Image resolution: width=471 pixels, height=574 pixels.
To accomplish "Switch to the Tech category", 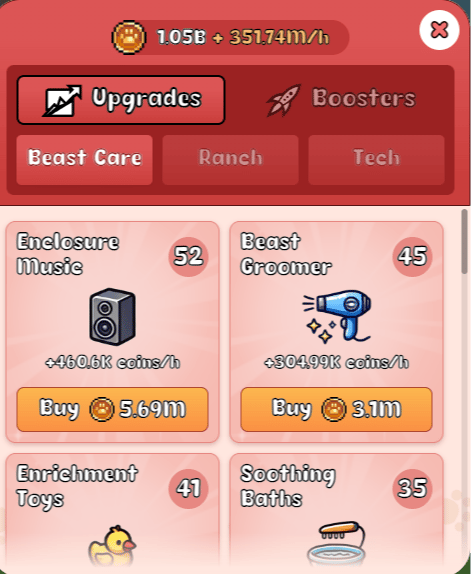I will pos(376,160).
